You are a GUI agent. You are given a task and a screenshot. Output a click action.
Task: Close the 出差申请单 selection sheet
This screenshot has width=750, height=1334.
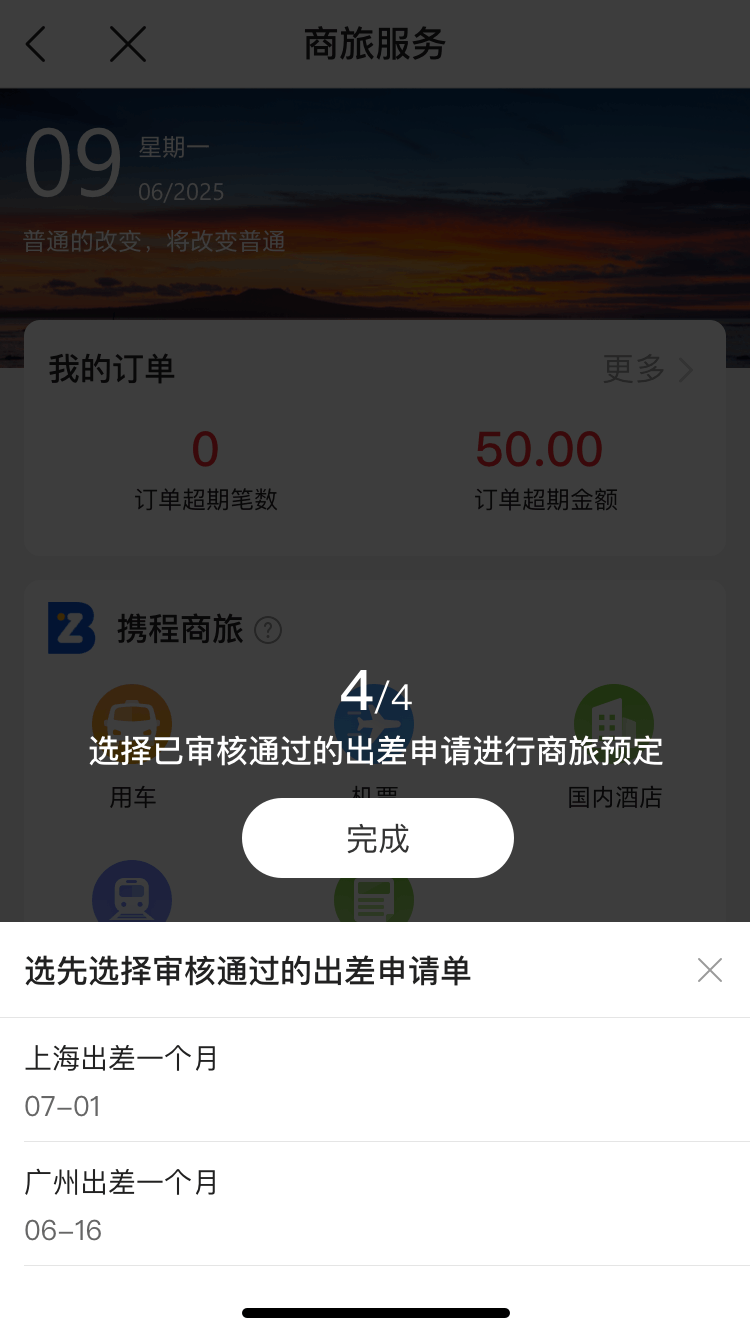(709, 970)
